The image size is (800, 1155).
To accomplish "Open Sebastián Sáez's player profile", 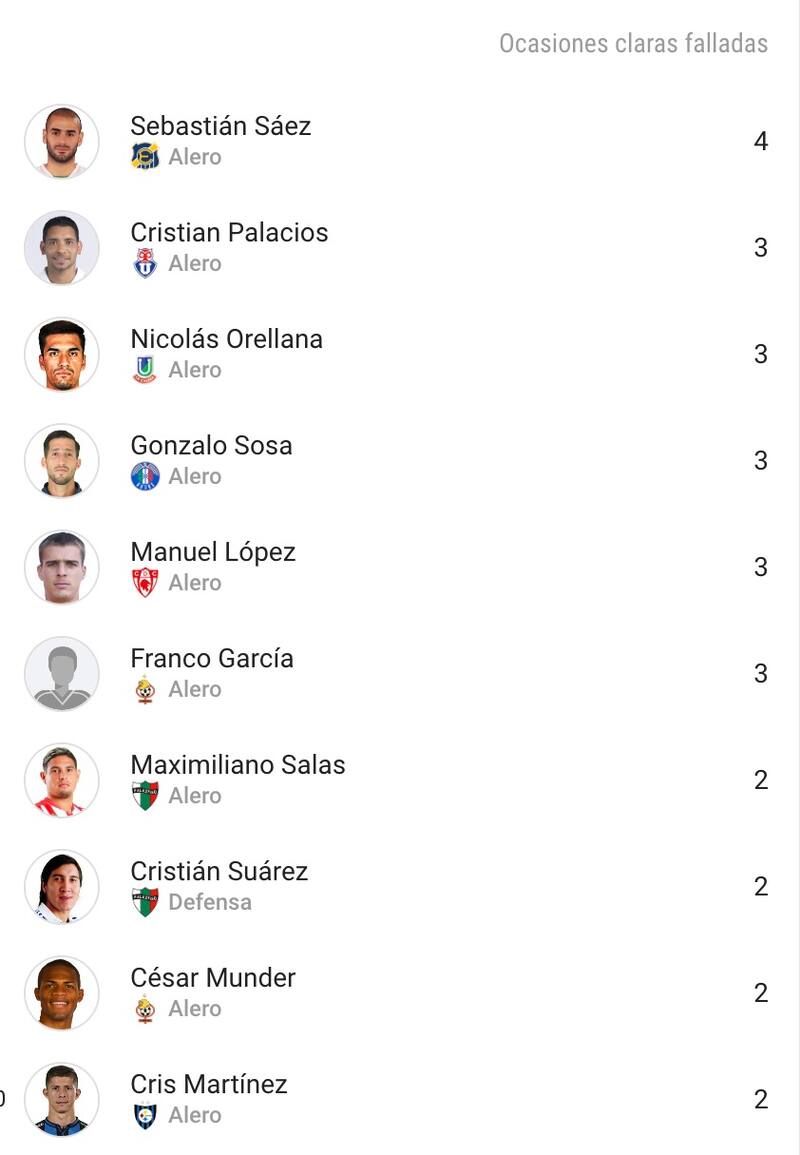I will 221,126.
